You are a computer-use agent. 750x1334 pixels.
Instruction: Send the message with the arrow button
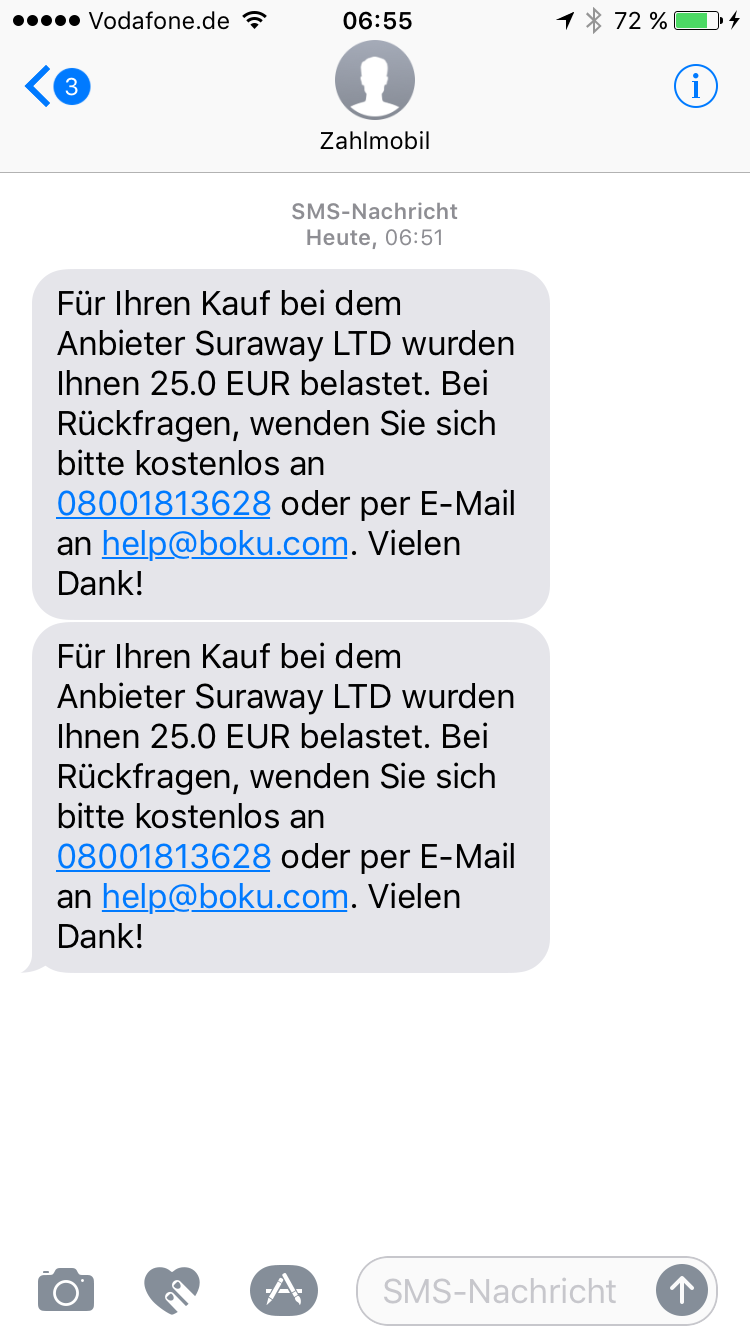[682, 1290]
